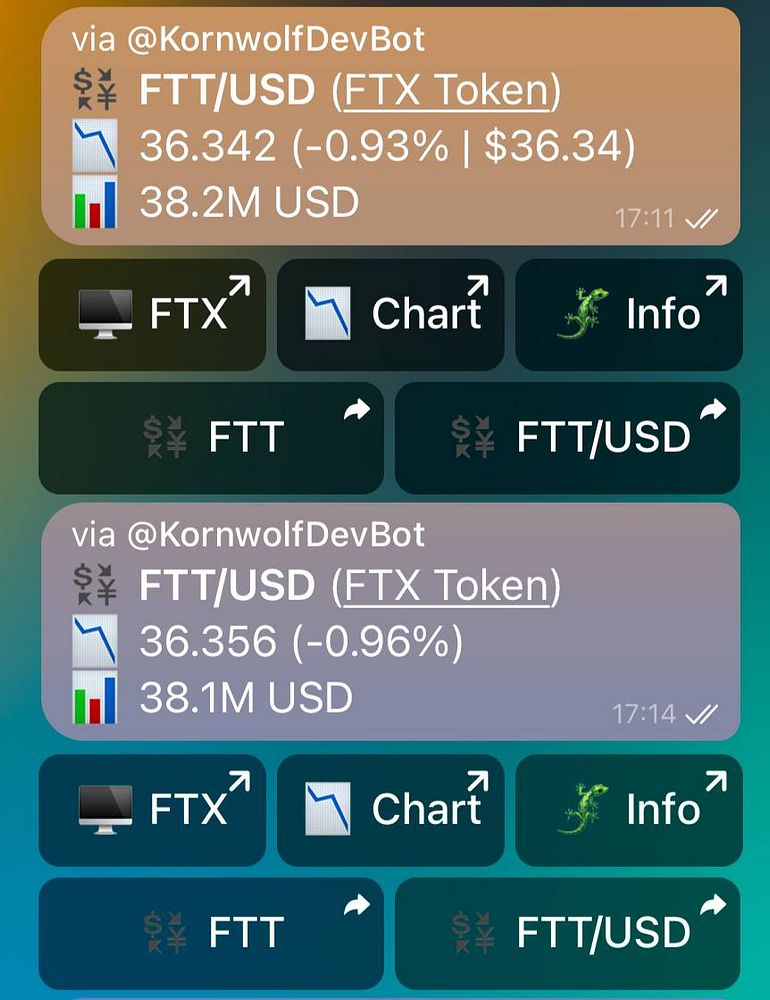
Task: Open @KornwolfDevBot from the 17:14 message
Action: point(276,534)
